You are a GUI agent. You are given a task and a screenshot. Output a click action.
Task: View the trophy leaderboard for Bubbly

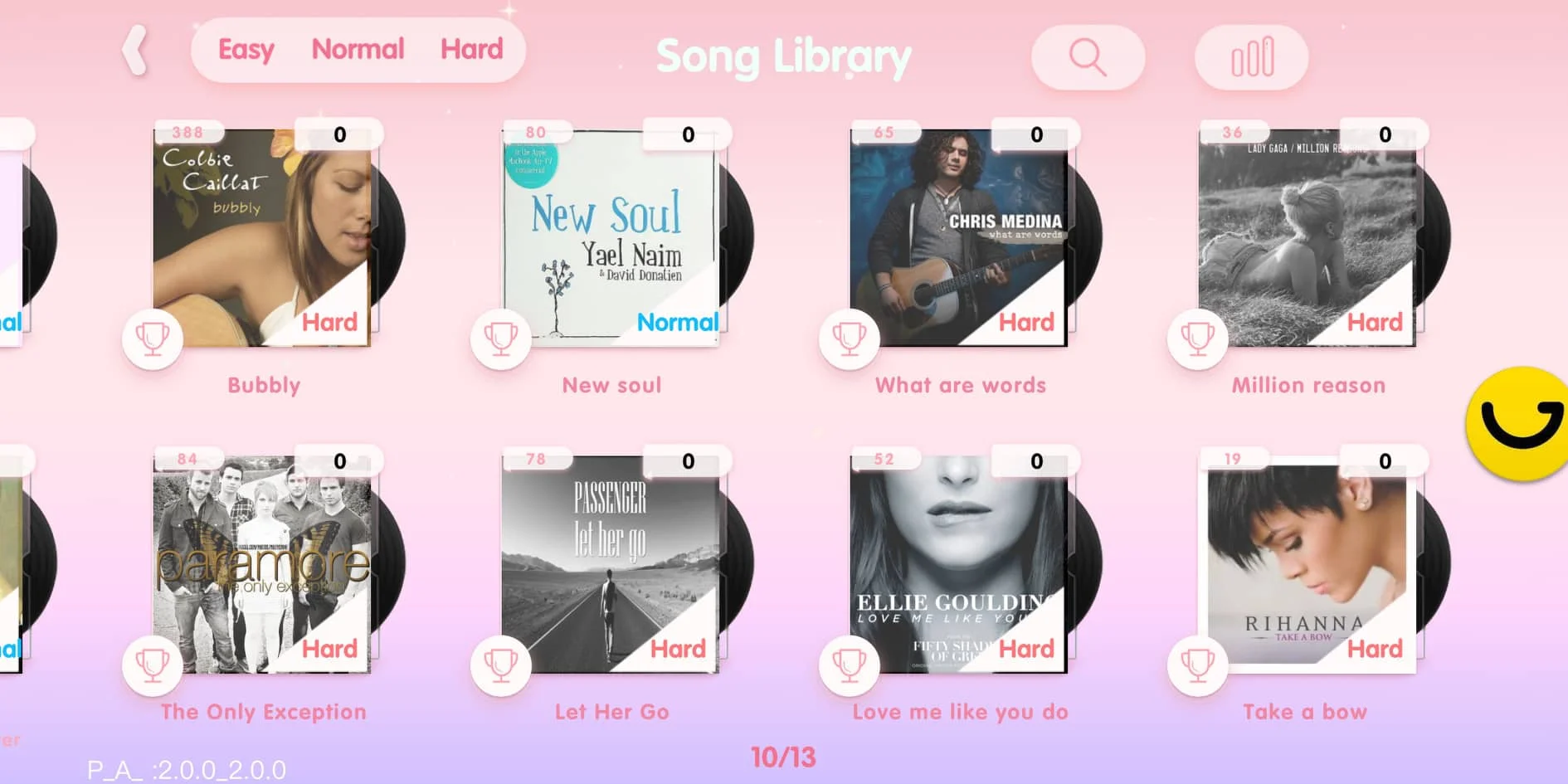pyautogui.click(x=153, y=338)
